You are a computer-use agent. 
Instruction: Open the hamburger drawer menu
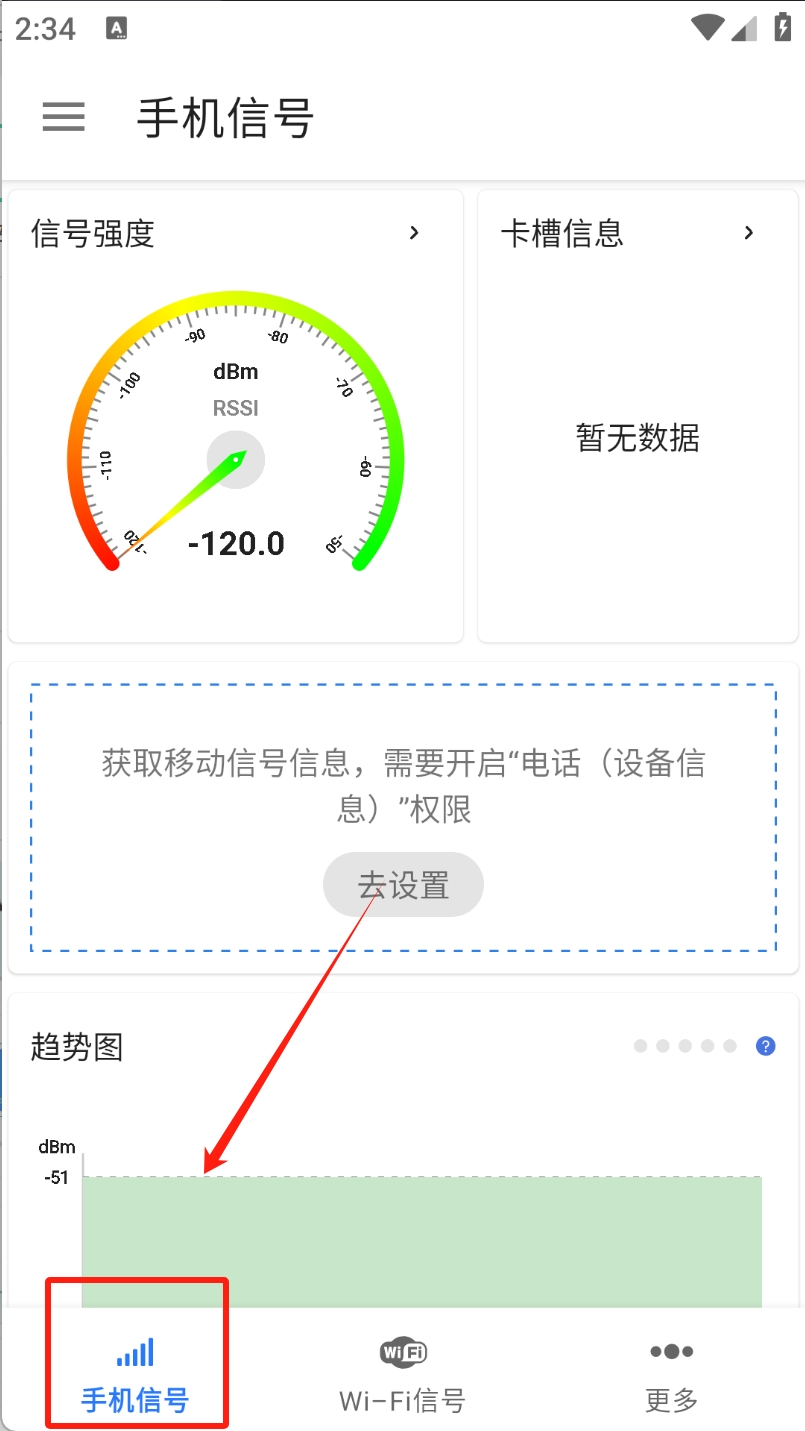(63, 117)
